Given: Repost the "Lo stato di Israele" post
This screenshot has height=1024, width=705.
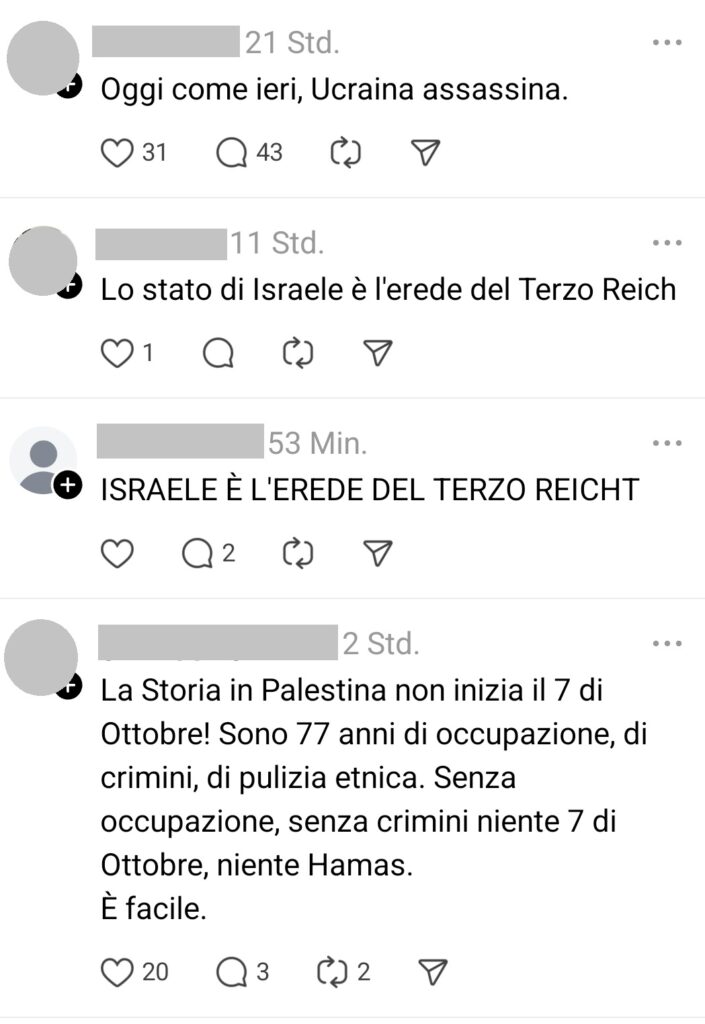Looking at the screenshot, I should (x=298, y=353).
